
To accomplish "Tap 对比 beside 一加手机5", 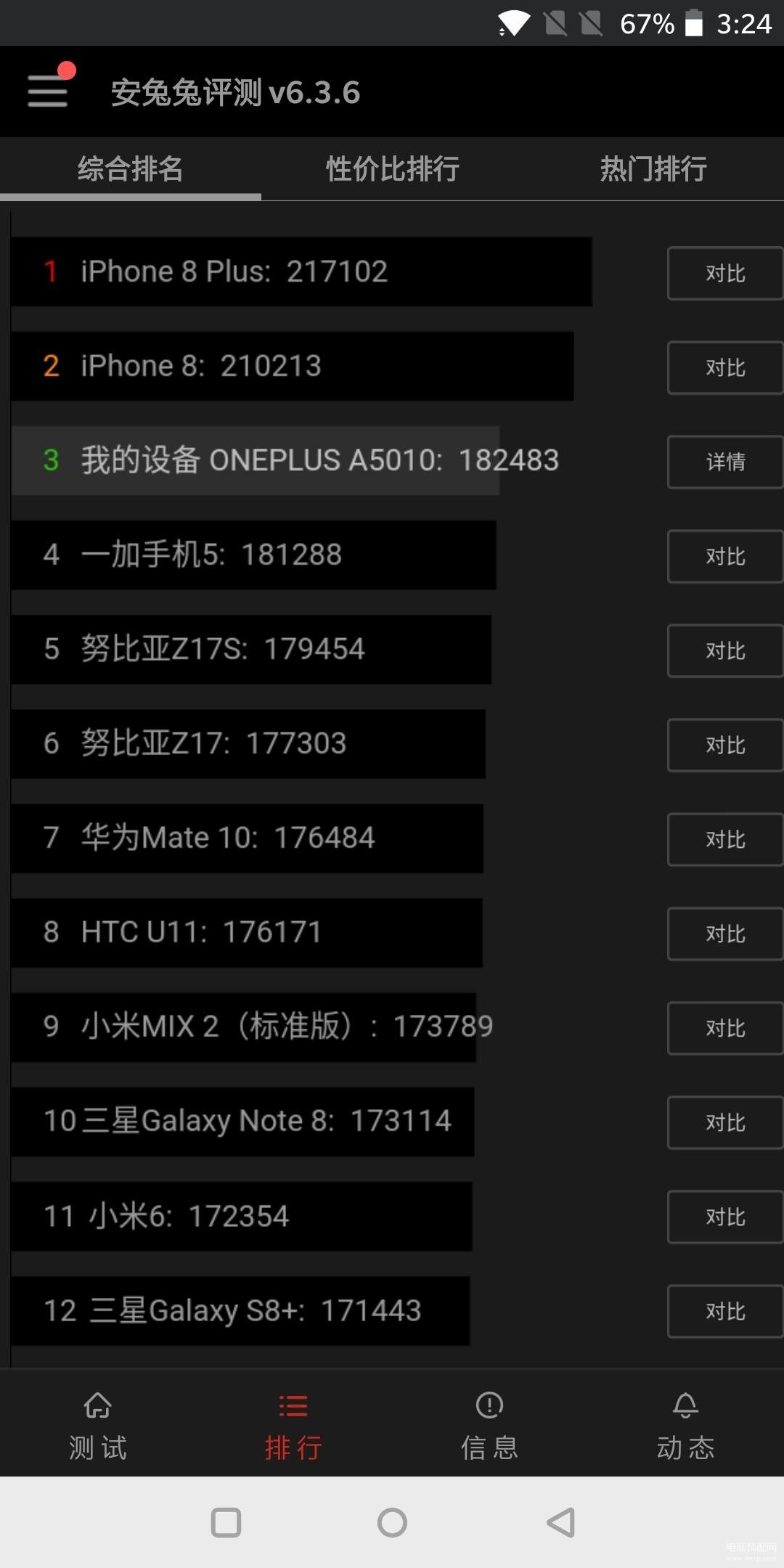I will pyautogui.click(x=725, y=557).
